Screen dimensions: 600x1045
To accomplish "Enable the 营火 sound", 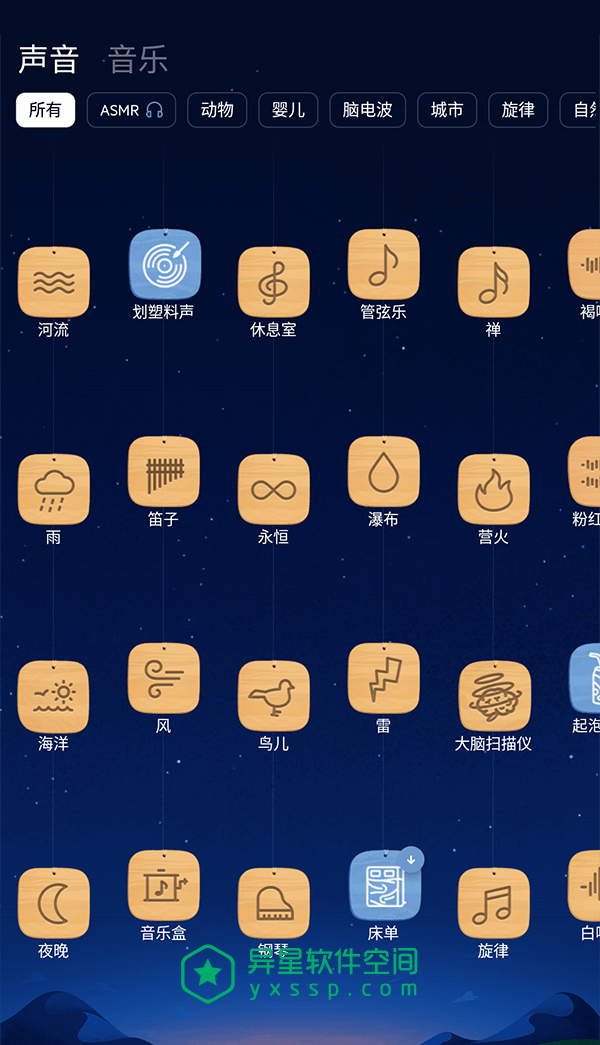I will [493, 490].
